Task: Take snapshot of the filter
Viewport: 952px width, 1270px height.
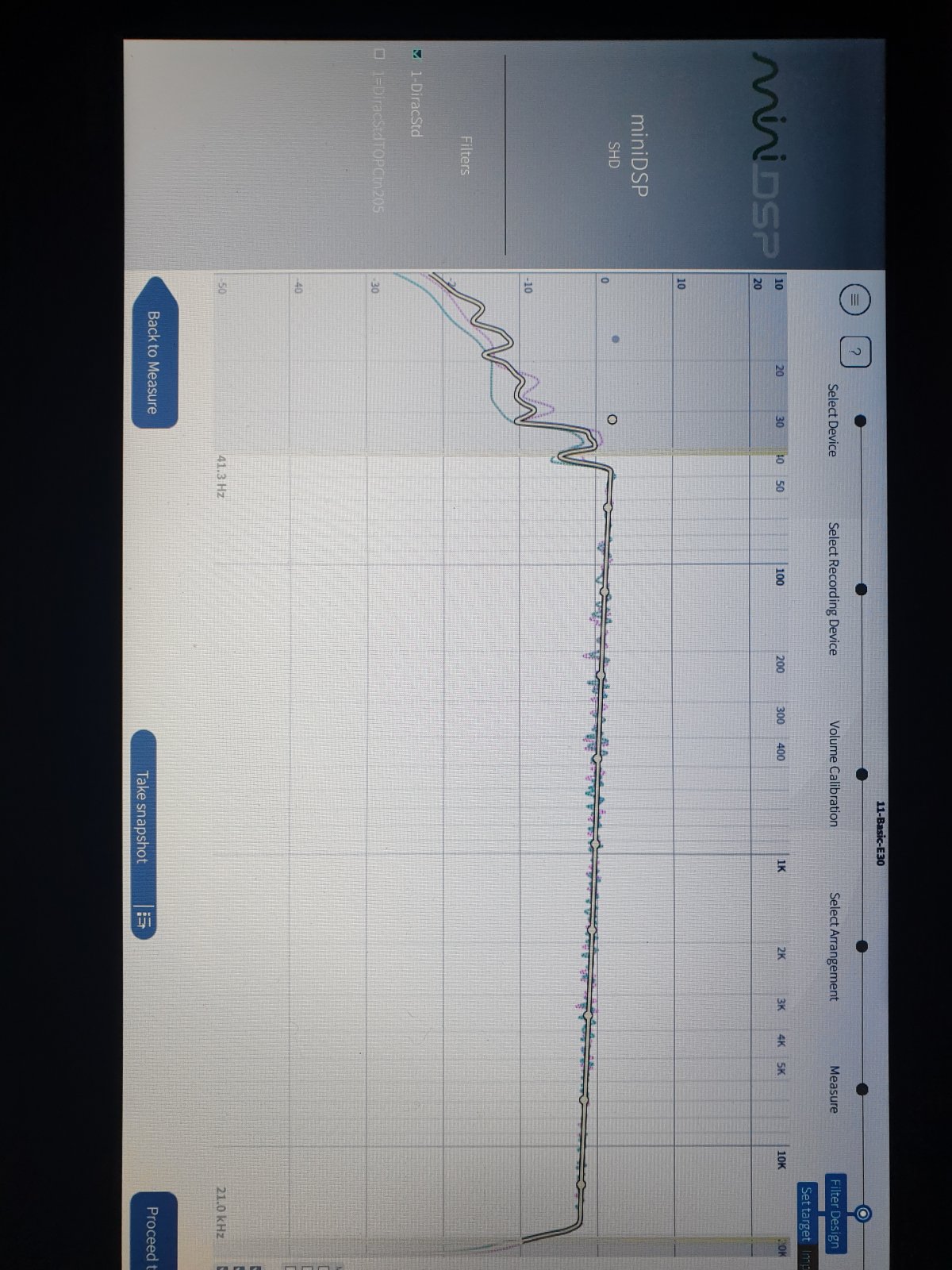Action: [x=699, y=817]
